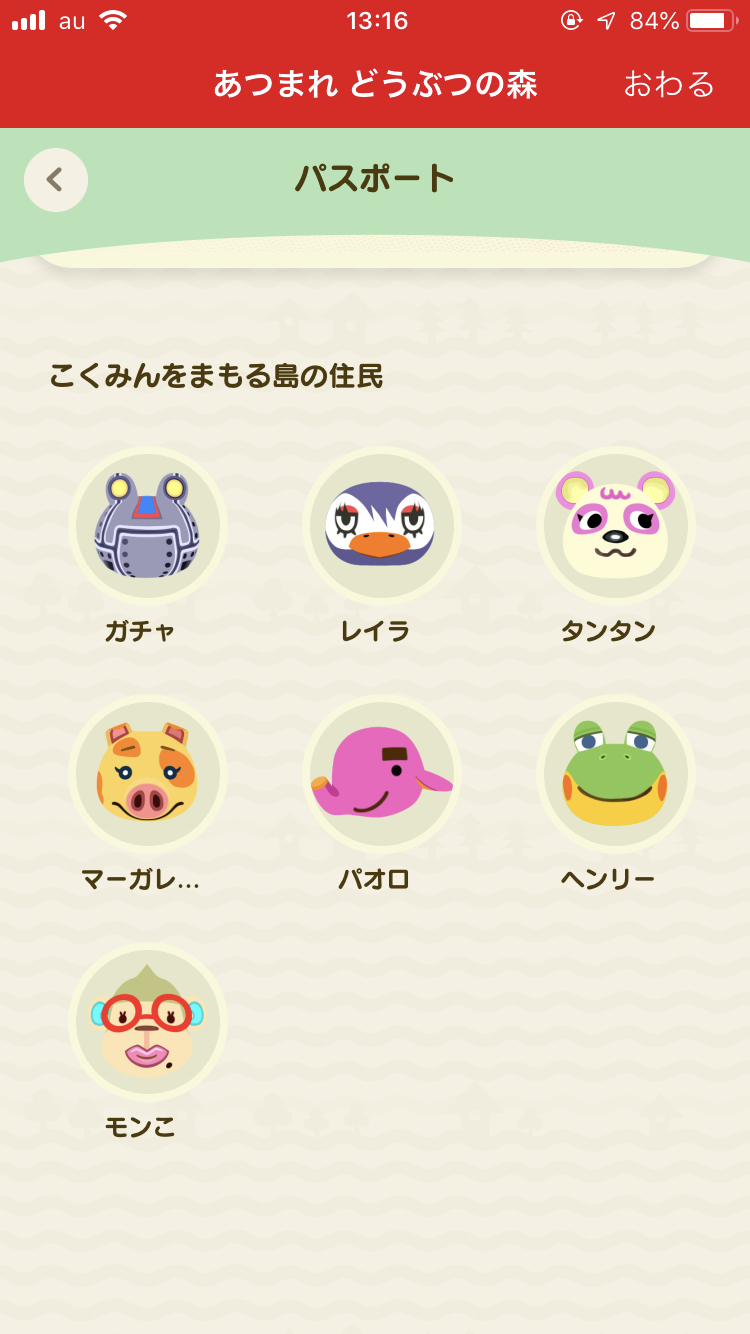This screenshot has height=1334, width=750.
Task: Open resident モンこ's icon
Action: tap(148, 1022)
